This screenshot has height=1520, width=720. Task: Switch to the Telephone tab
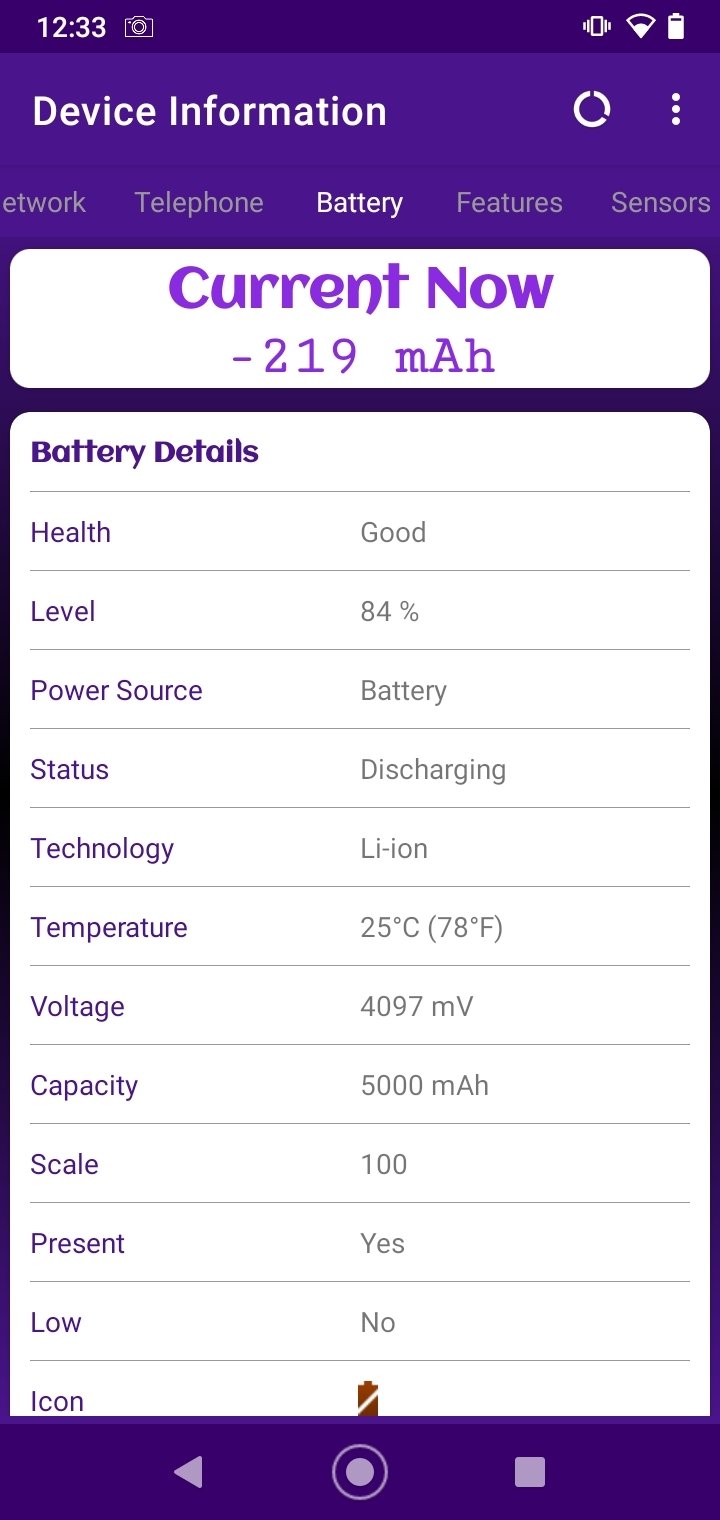[199, 202]
